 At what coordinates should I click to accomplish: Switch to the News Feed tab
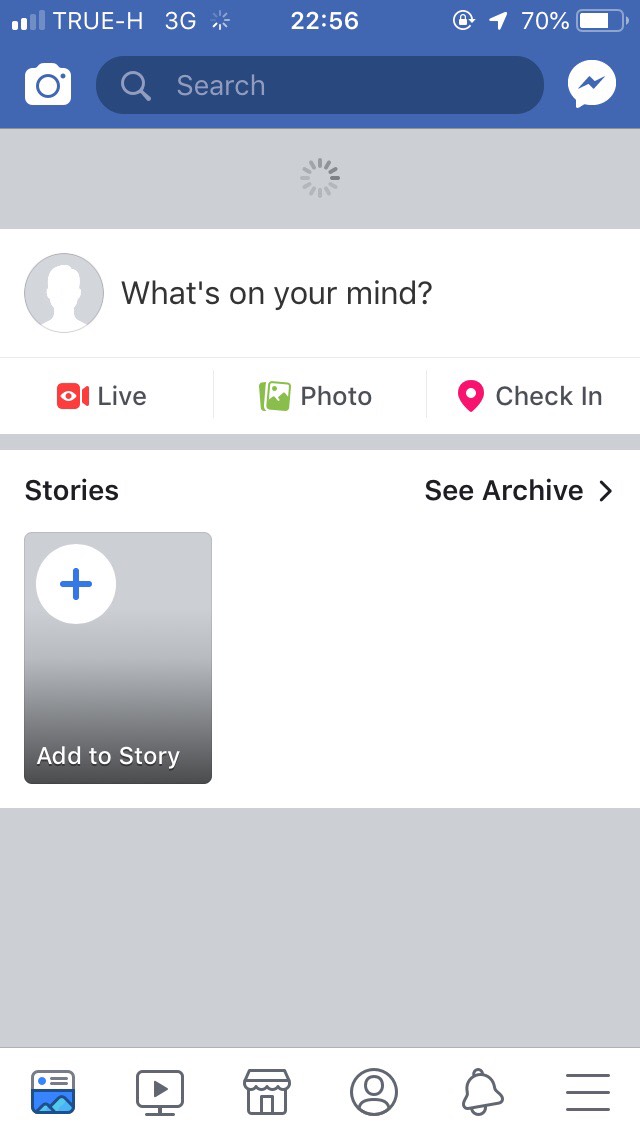[53, 1091]
